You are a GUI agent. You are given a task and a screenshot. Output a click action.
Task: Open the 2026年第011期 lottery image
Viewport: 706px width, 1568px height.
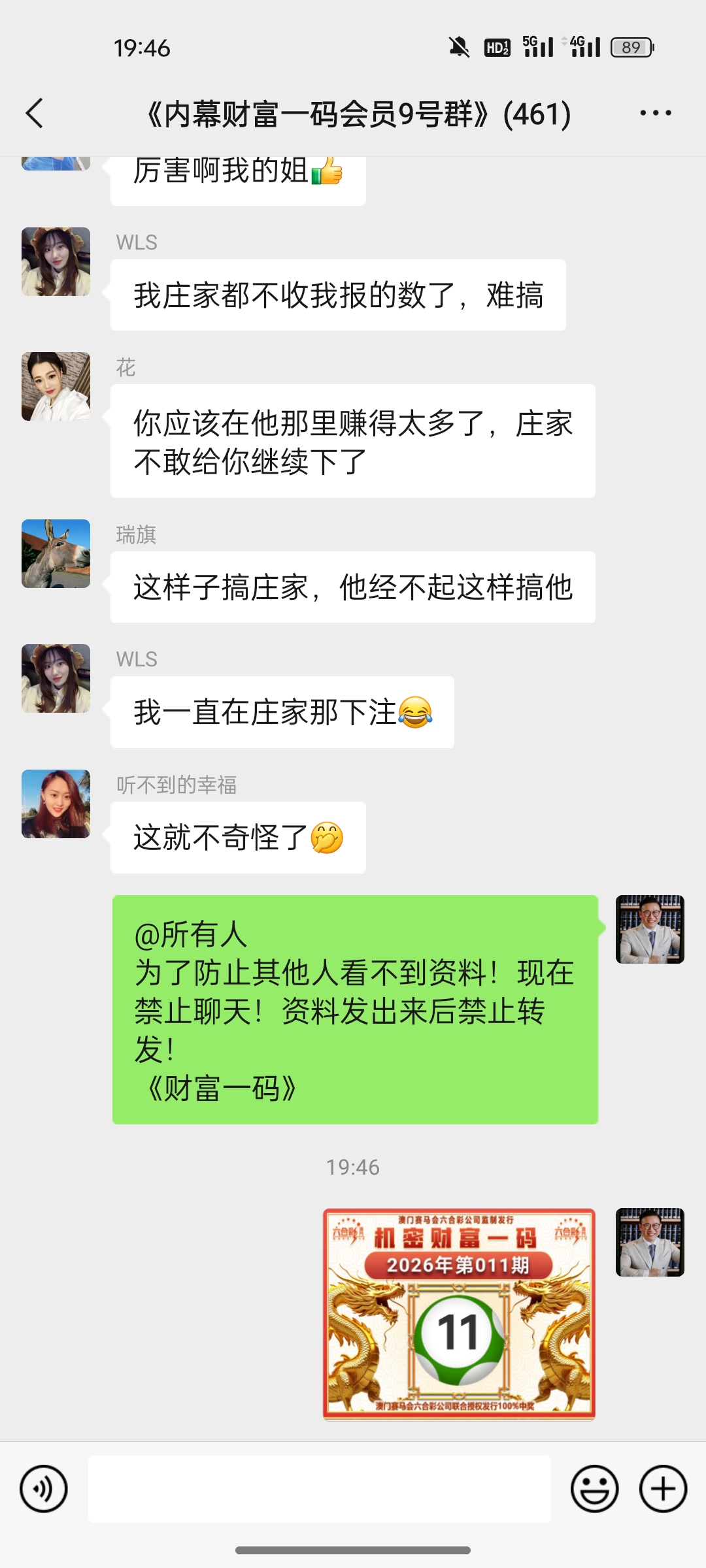click(x=459, y=1314)
